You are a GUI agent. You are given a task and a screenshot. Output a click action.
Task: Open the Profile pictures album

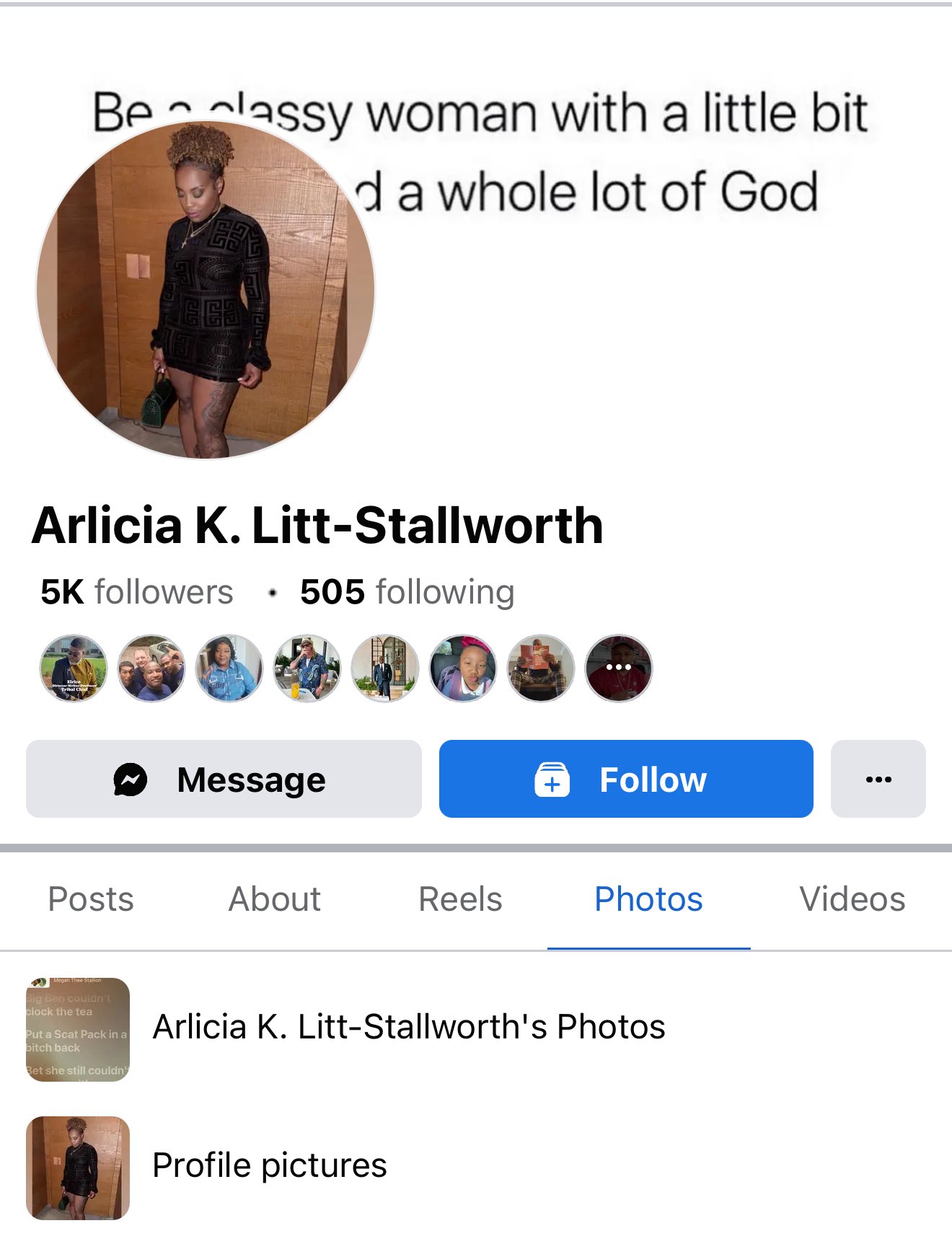[x=270, y=1165]
